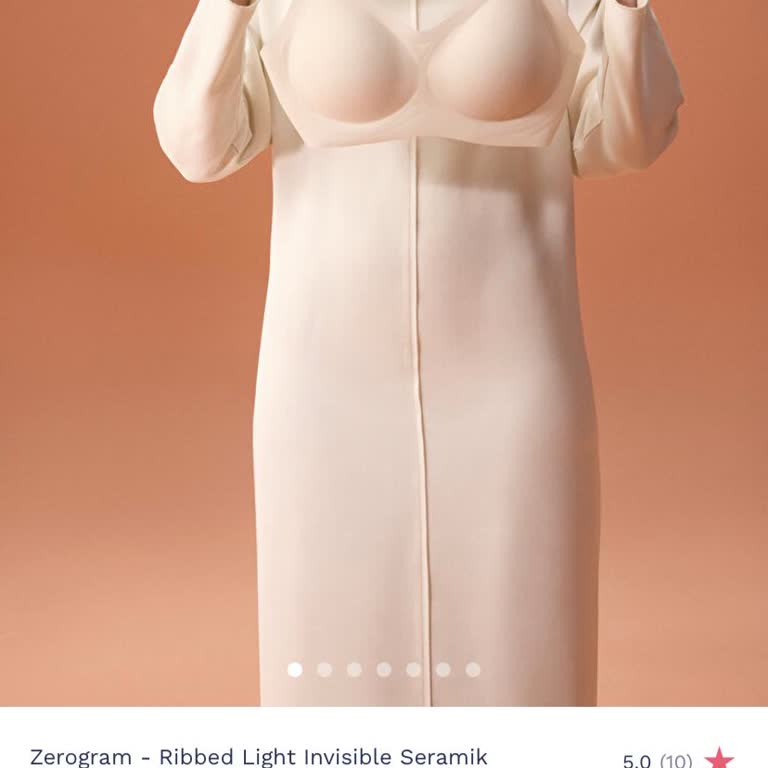Open the 5.0 rating reviews

pos(657,760)
